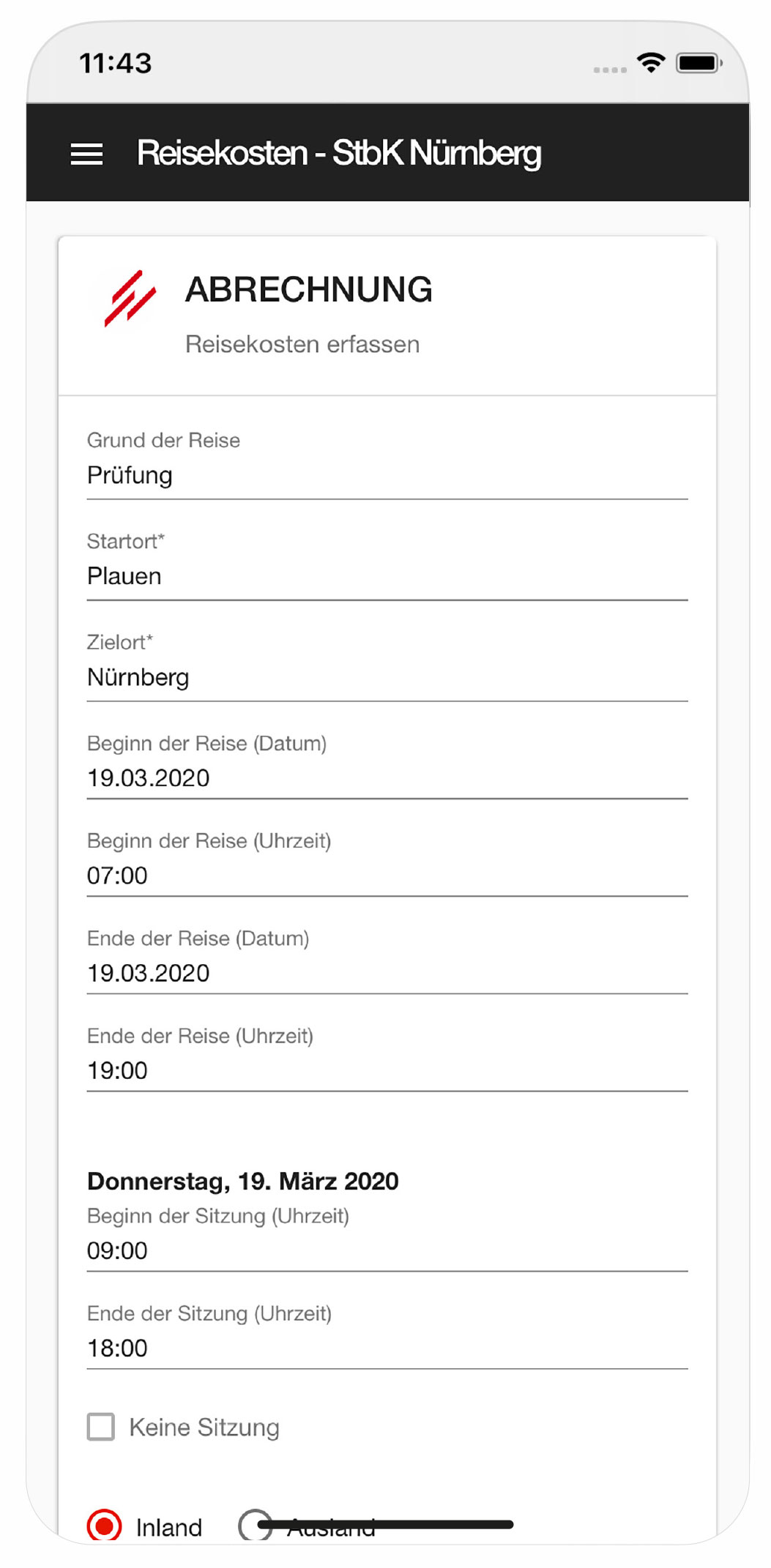Click the ABRECHNUNG heading
Viewport: 771px width, 1568px height.
[308, 290]
